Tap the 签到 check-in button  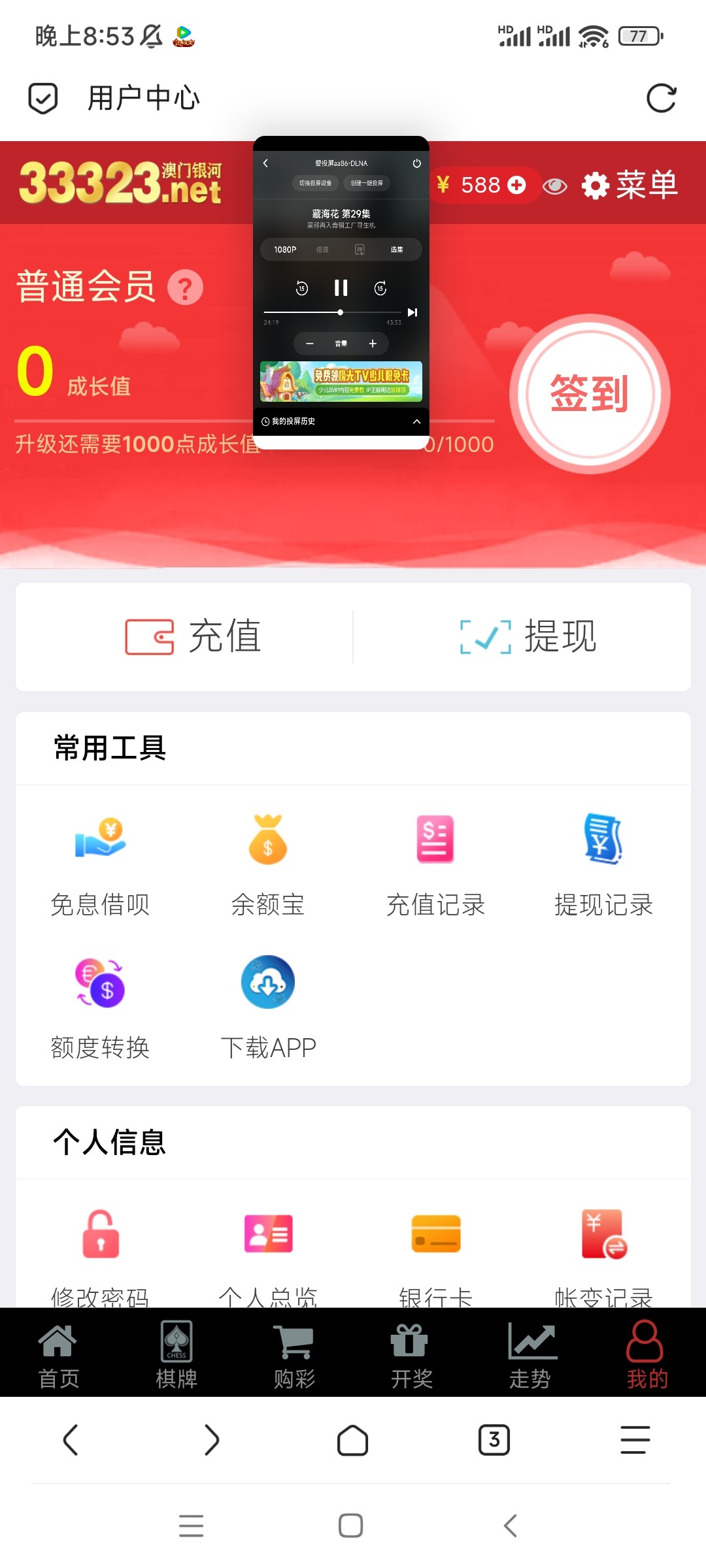(x=590, y=394)
